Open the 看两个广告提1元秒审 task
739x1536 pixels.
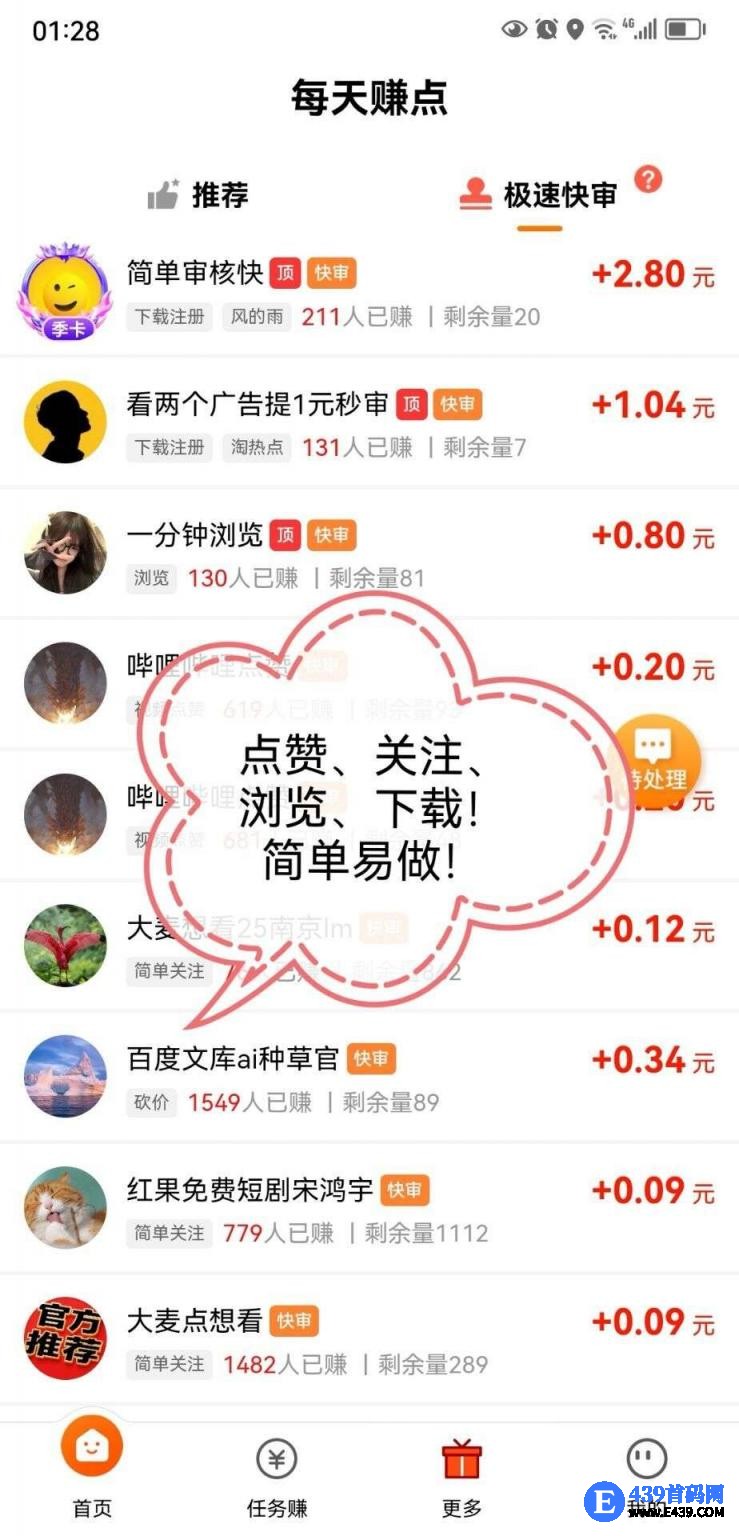pos(257,404)
